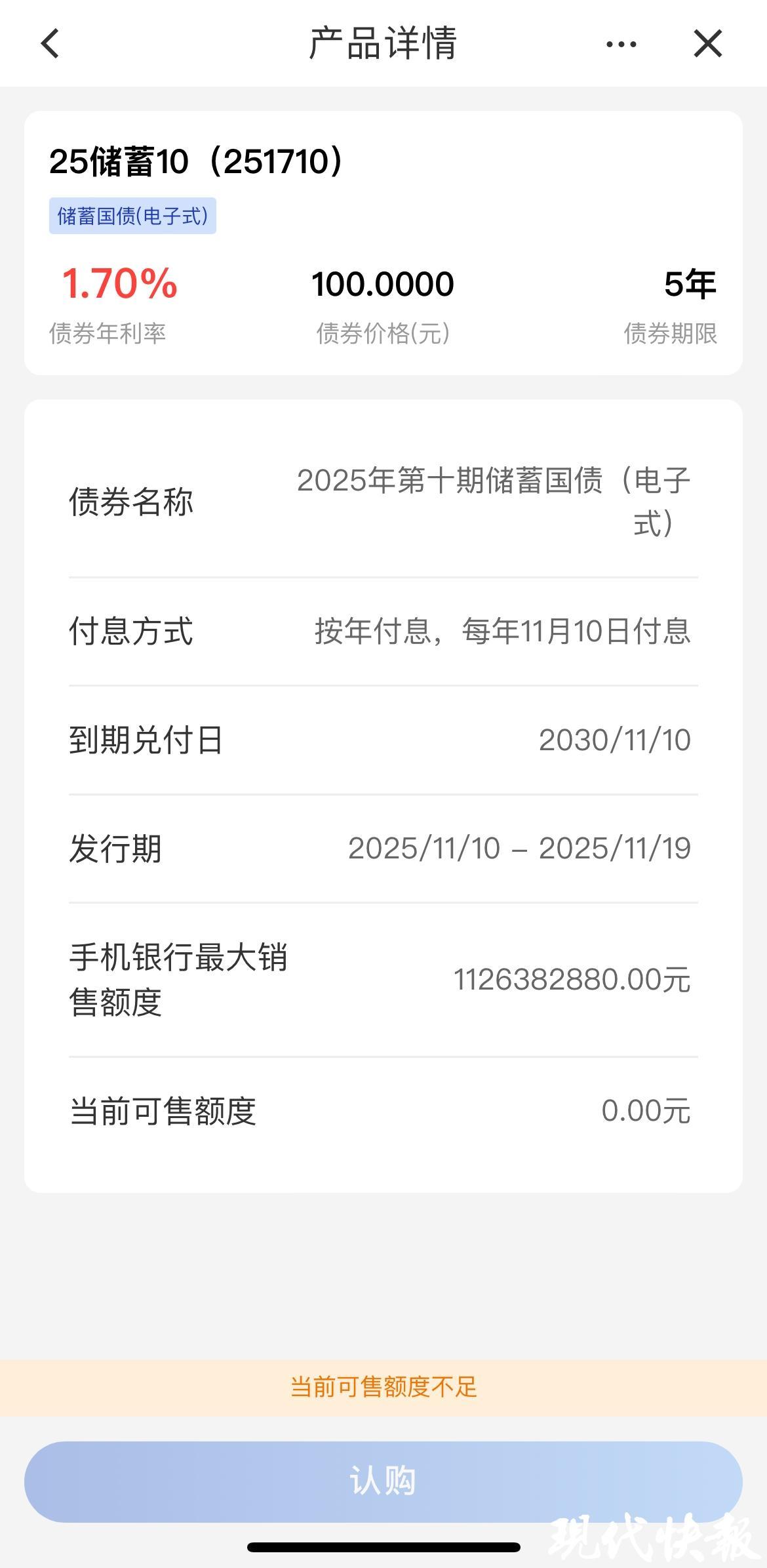Open the three-dot more options menu
Viewport: 767px width, 1568px height.
coord(621,44)
